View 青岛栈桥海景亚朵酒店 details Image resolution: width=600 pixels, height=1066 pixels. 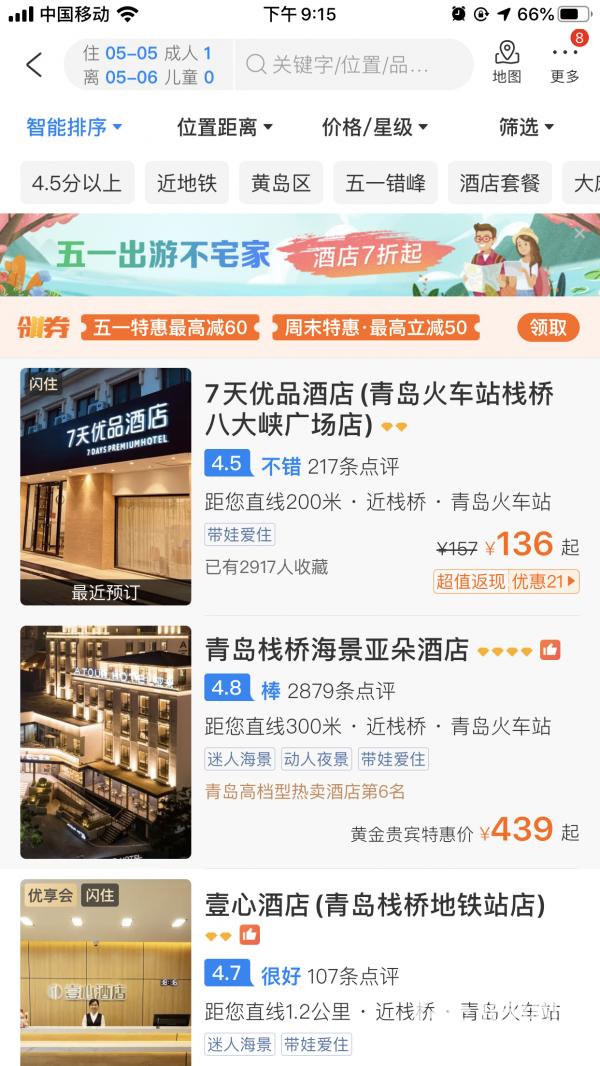pyautogui.click(x=337, y=650)
